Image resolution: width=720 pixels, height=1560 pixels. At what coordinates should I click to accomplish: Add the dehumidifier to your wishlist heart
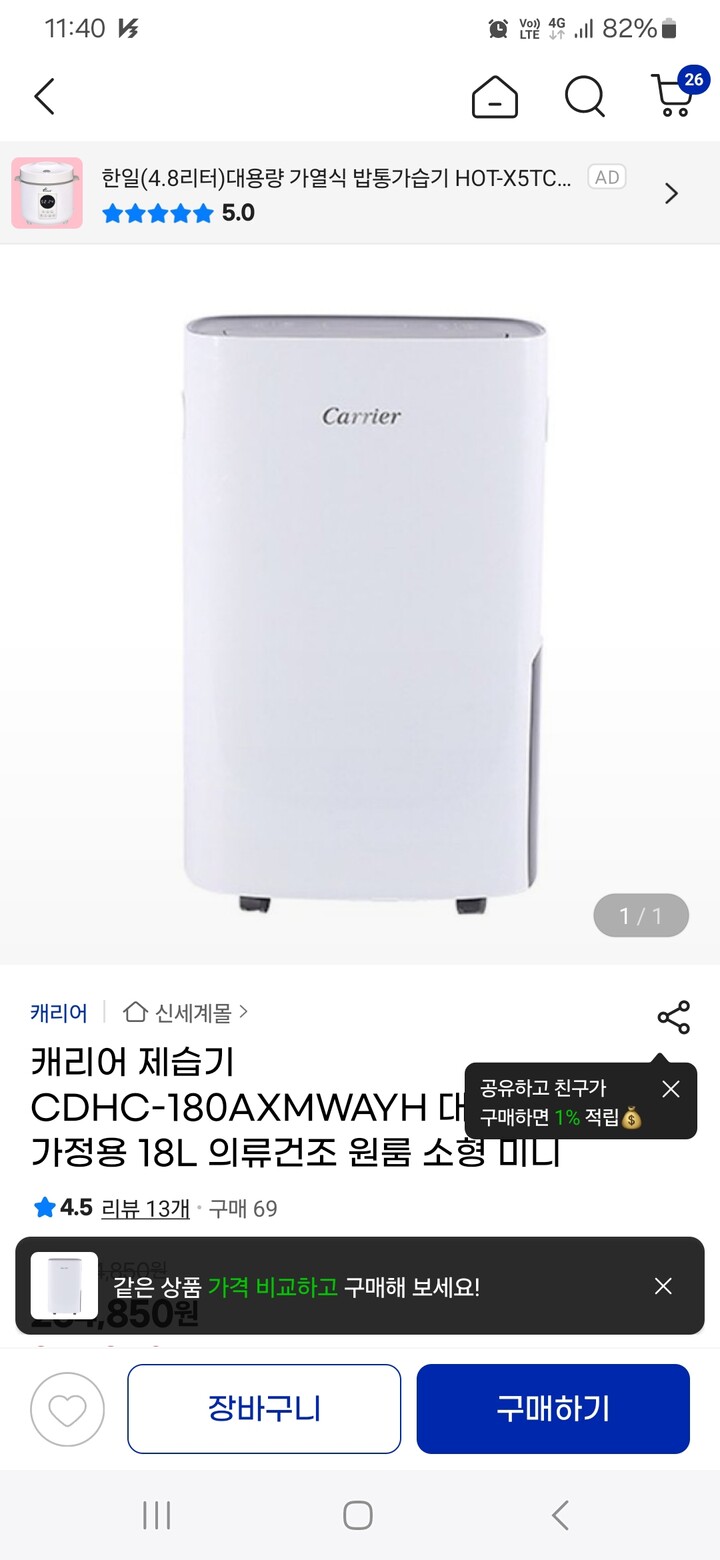(x=67, y=1408)
